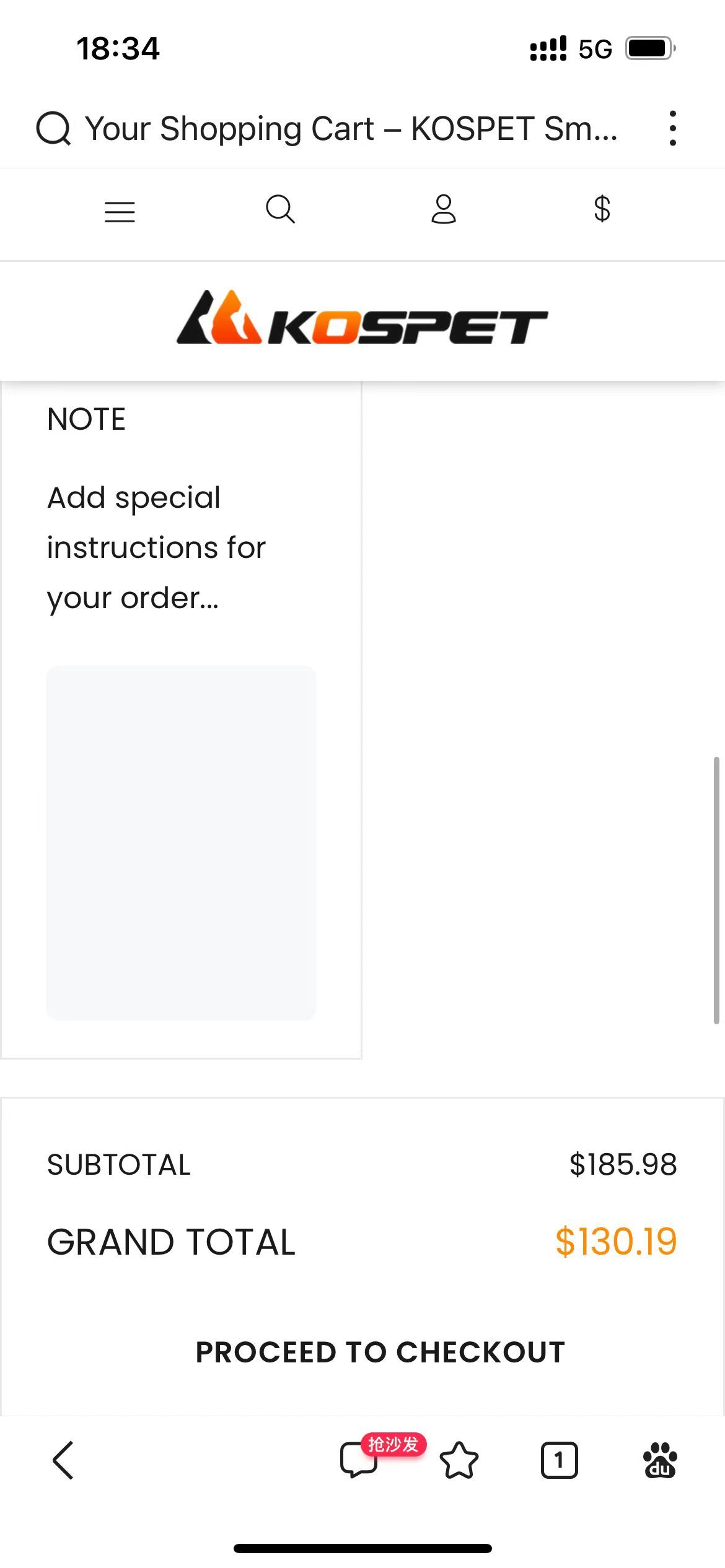Bookmark this page with the star icon
725x1568 pixels.
(459, 1460)
